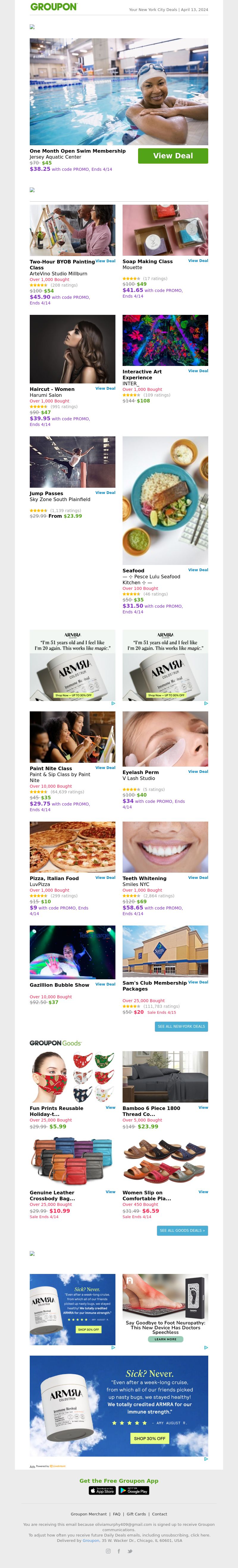This screenshot has width=238, height=1568.
Task: Open View Deal for Soap Making Class
Action: coord(198,260)
